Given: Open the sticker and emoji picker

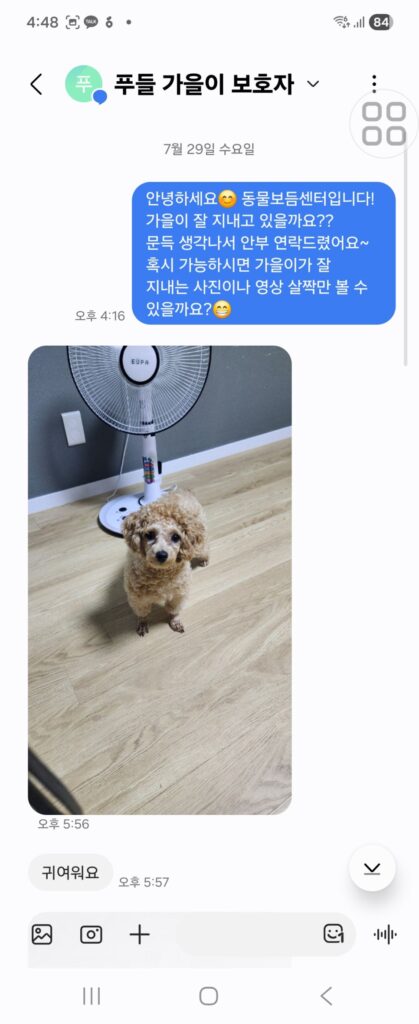Looking at the screenshot, I should pos(334,935).
